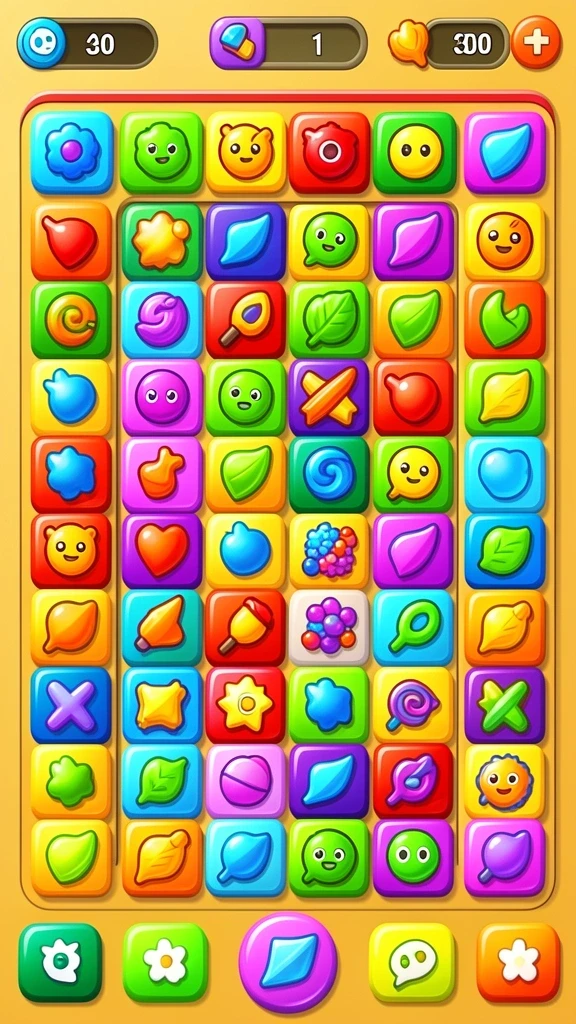Select the yellow flower on red tile
This screenshot has height=1024, width=576.
246,705
